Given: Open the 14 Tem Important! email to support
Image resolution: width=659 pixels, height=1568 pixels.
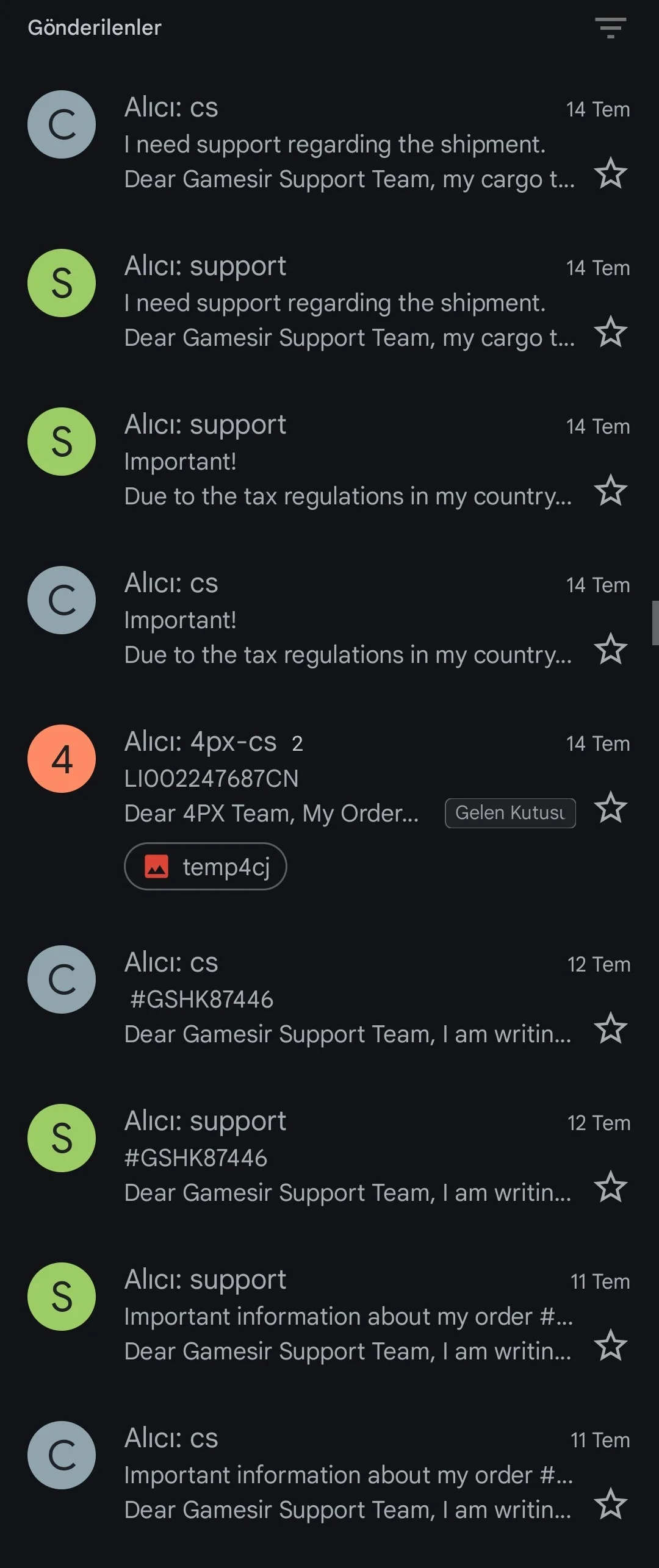Looking at the screenshot, I should coord(348,462).
